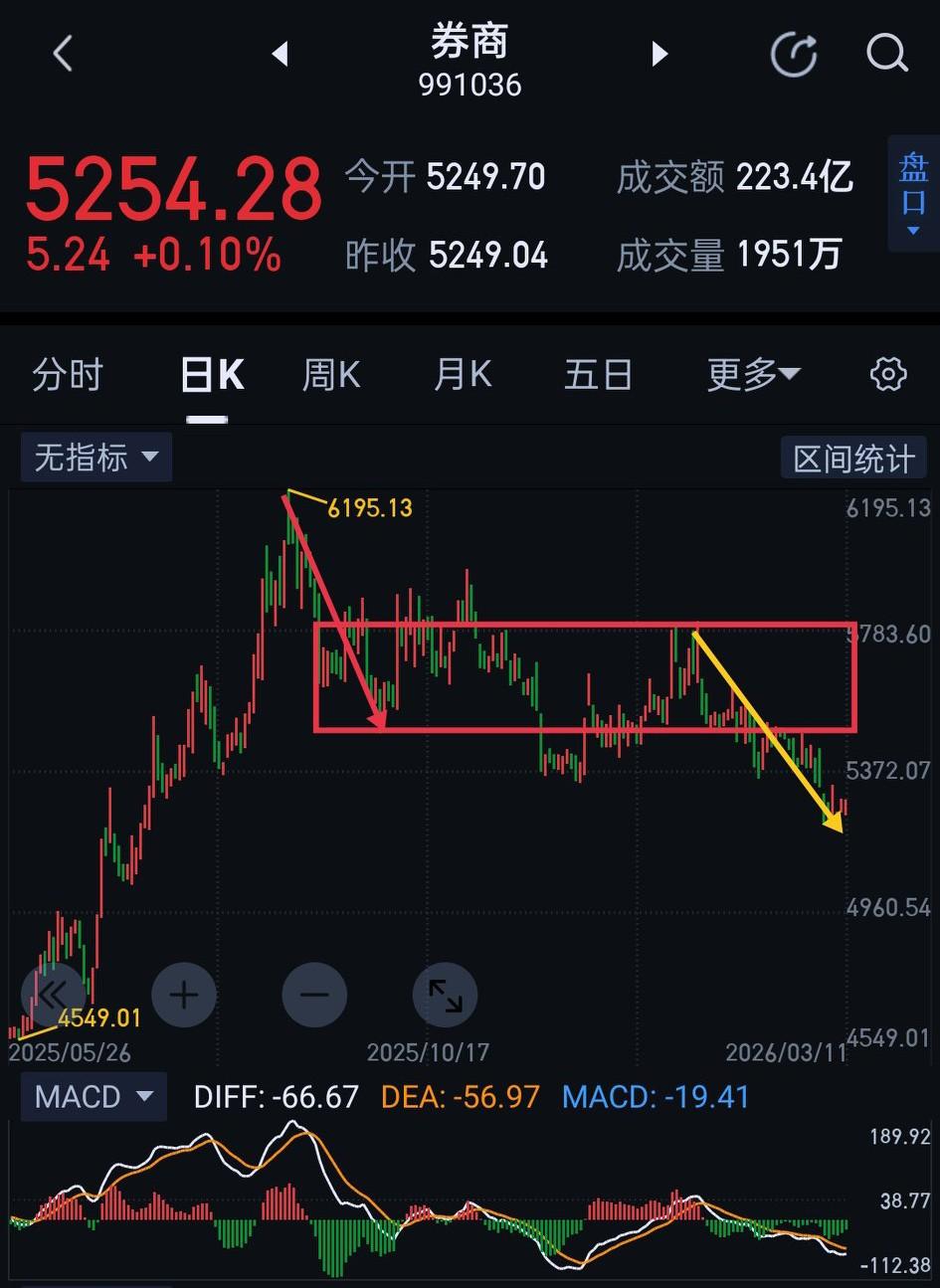The width and height of the screenshot is (940, 1288).
Task: Open chart settings gear
Action: [887, 373]
